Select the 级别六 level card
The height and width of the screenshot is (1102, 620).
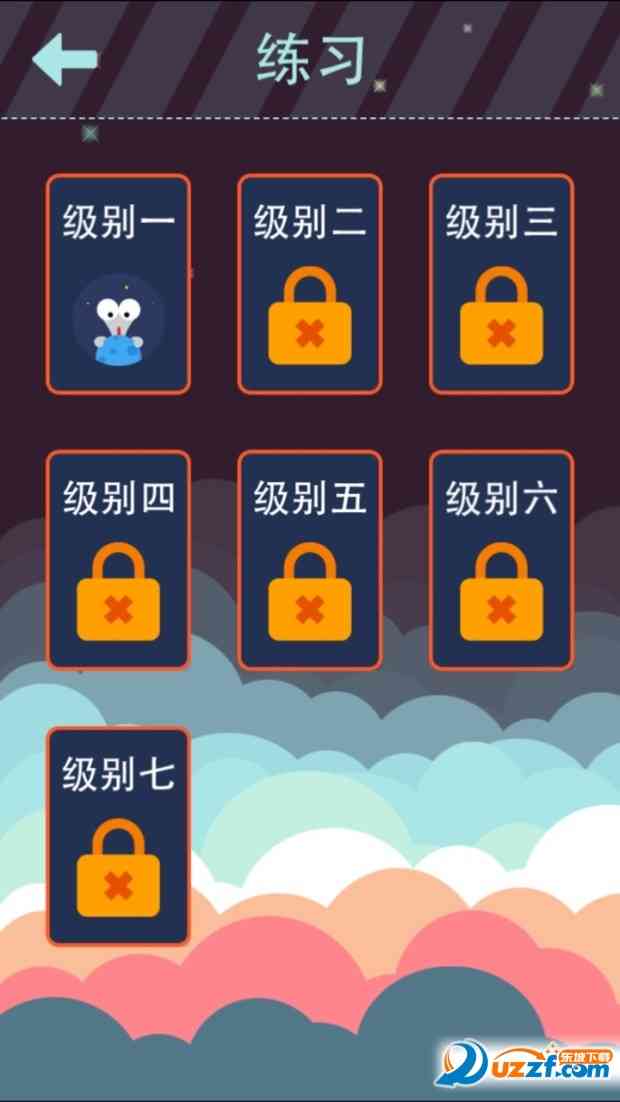click(501, 560)
